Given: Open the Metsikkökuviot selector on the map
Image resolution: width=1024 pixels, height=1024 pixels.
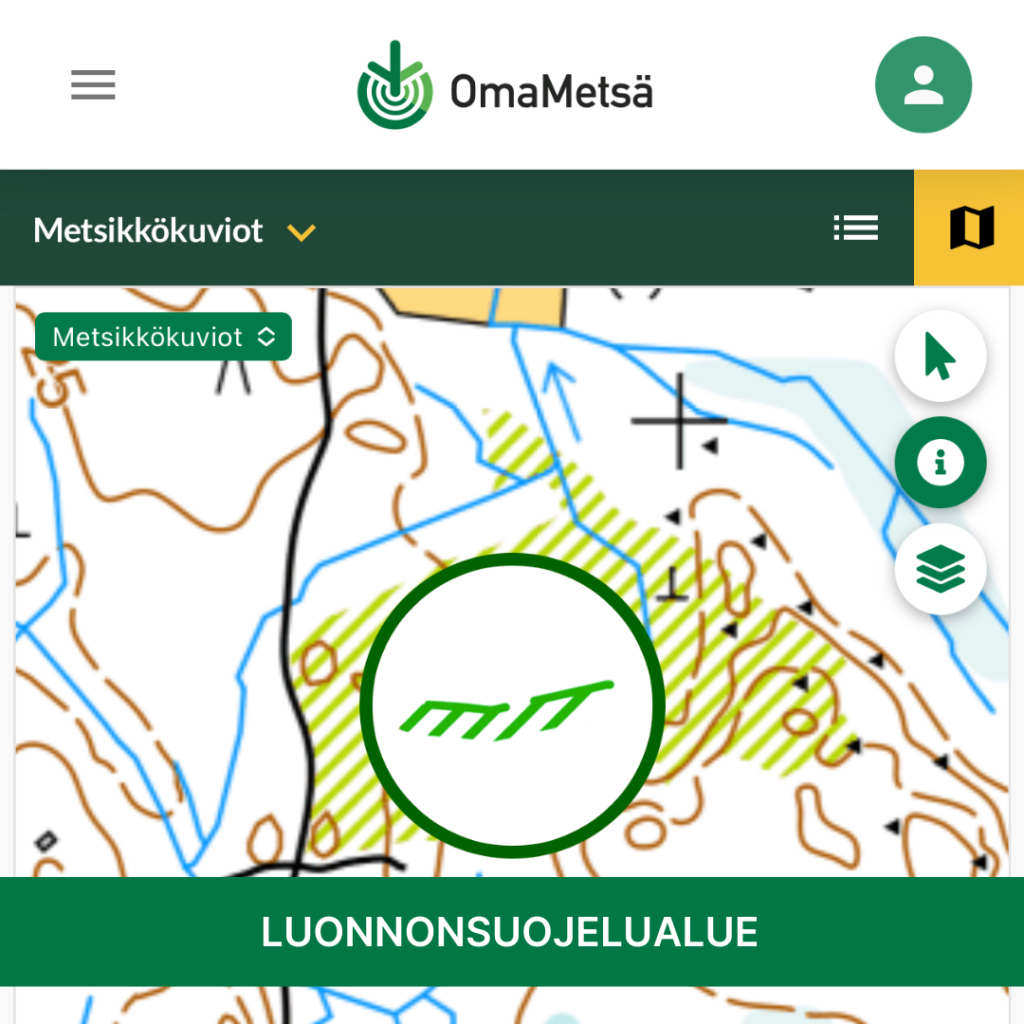Looking at the screenshot, I should pyautogui.click(x=163, y=337).
